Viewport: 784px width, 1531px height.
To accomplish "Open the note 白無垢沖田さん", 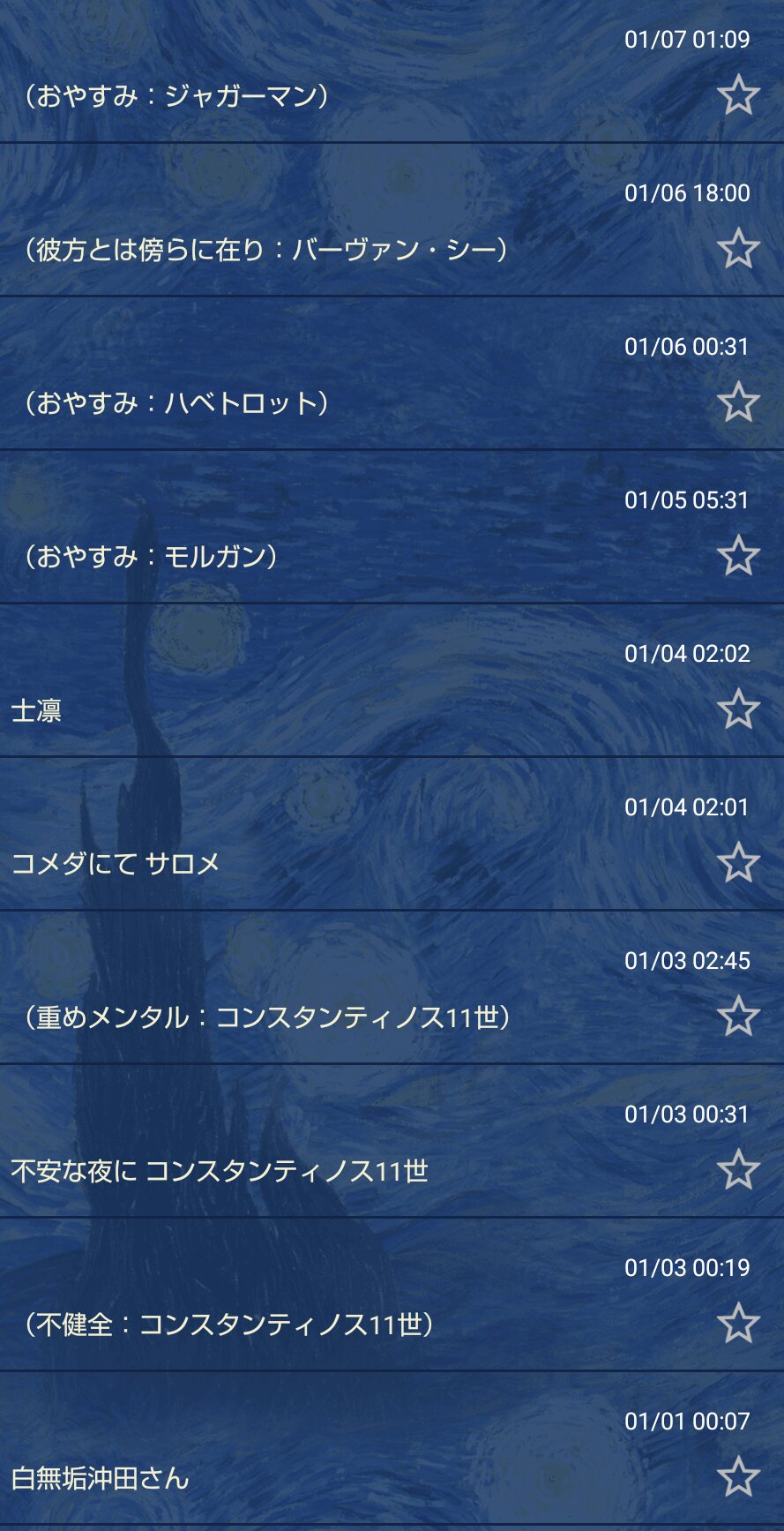I will click(101, 1478).
